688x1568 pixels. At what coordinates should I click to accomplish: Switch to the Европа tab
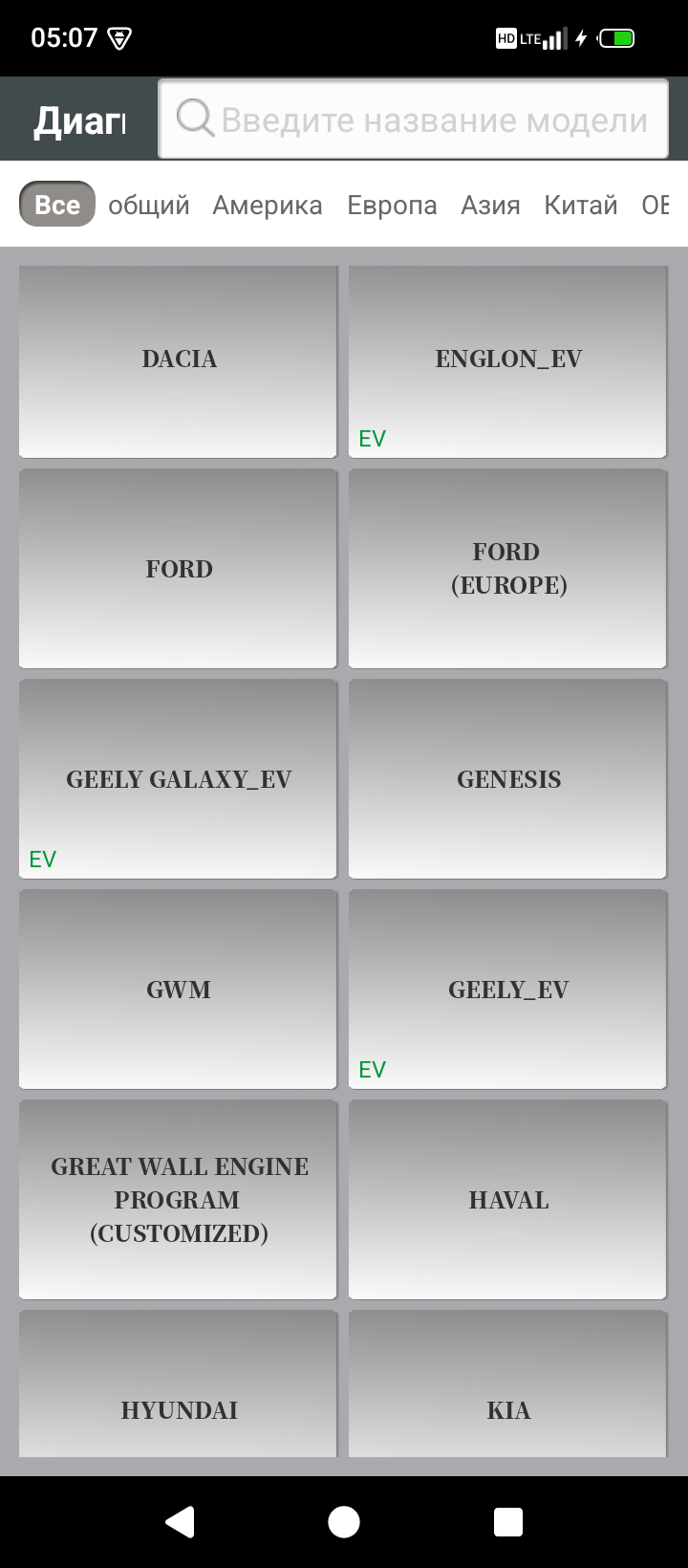point(392,205)
